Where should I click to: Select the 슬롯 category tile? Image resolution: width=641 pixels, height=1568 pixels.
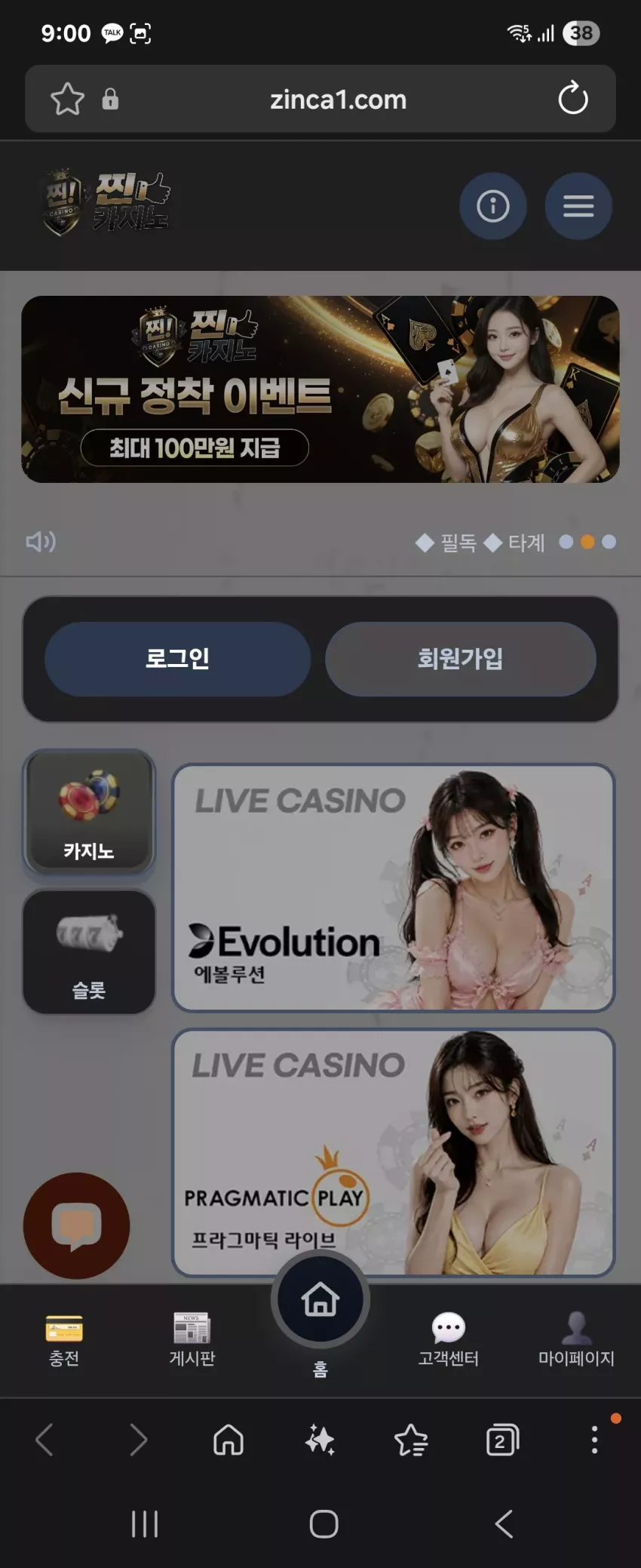tap(89, 952)
